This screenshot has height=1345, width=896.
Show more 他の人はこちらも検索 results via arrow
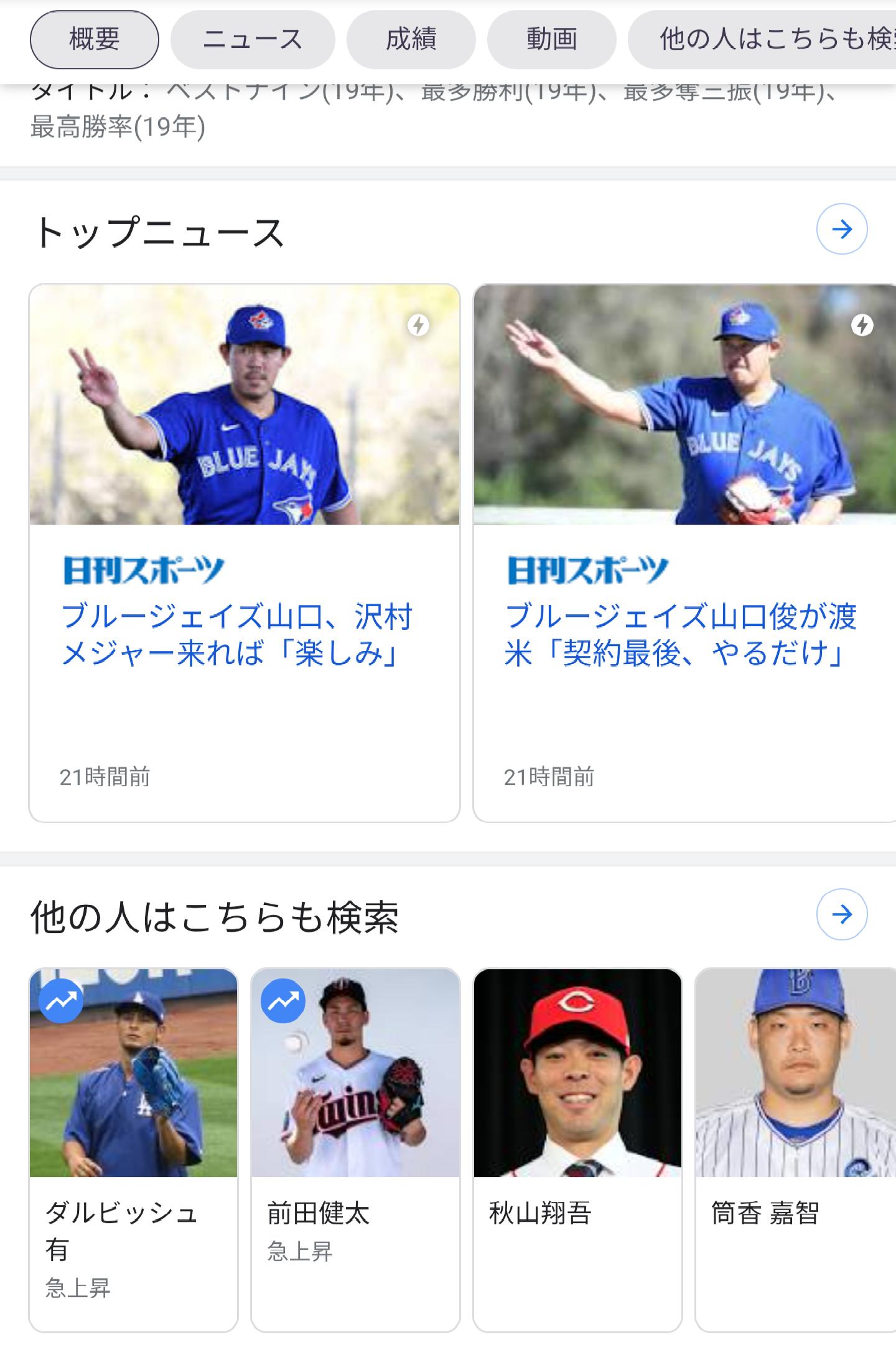(841, 914)
